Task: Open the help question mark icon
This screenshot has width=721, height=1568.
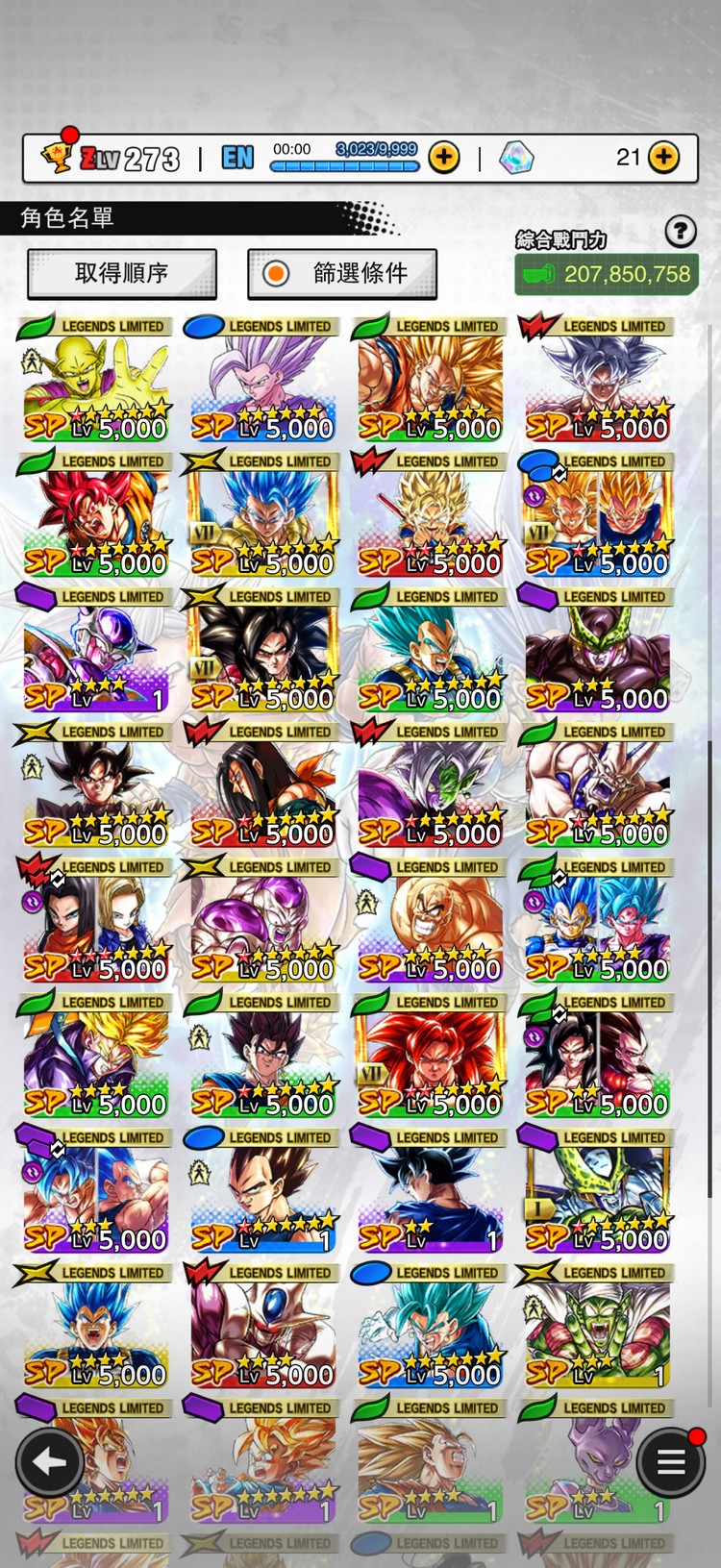Action: [x=680, y=231]
